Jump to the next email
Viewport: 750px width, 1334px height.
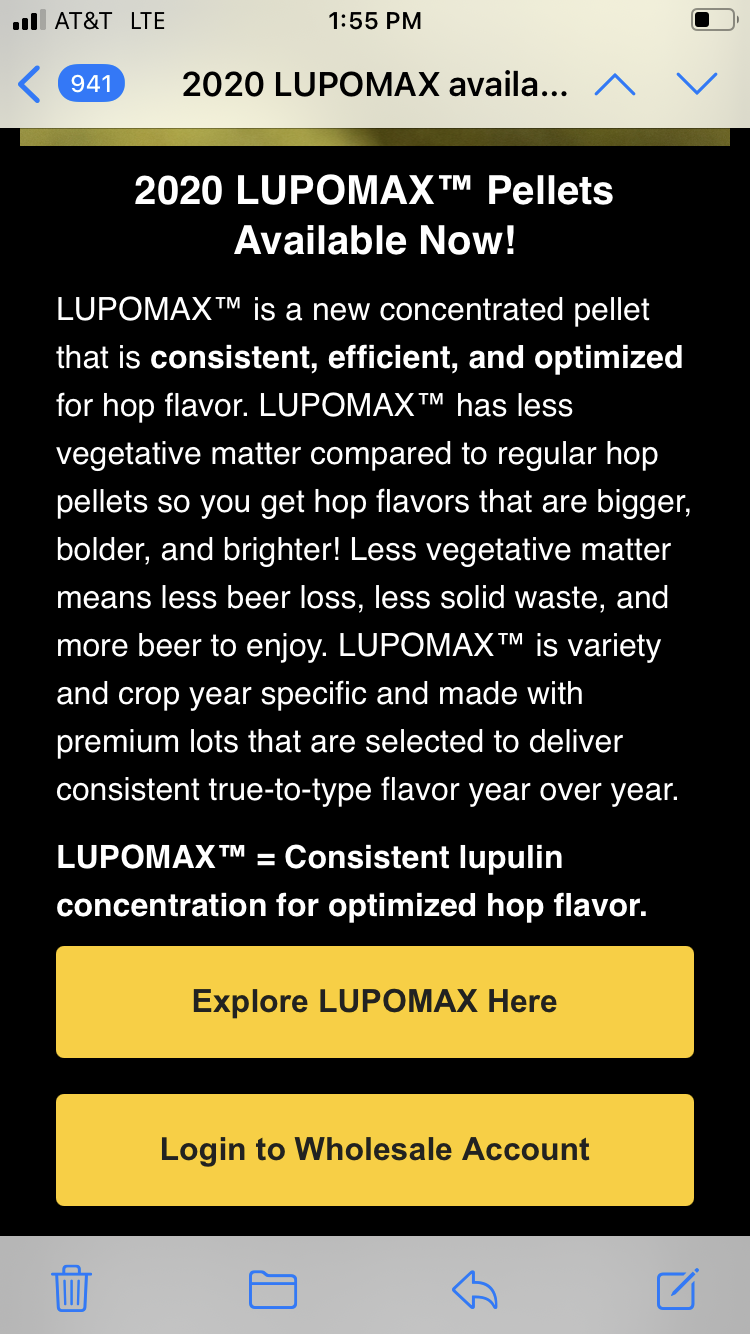[x=697, y=84]
